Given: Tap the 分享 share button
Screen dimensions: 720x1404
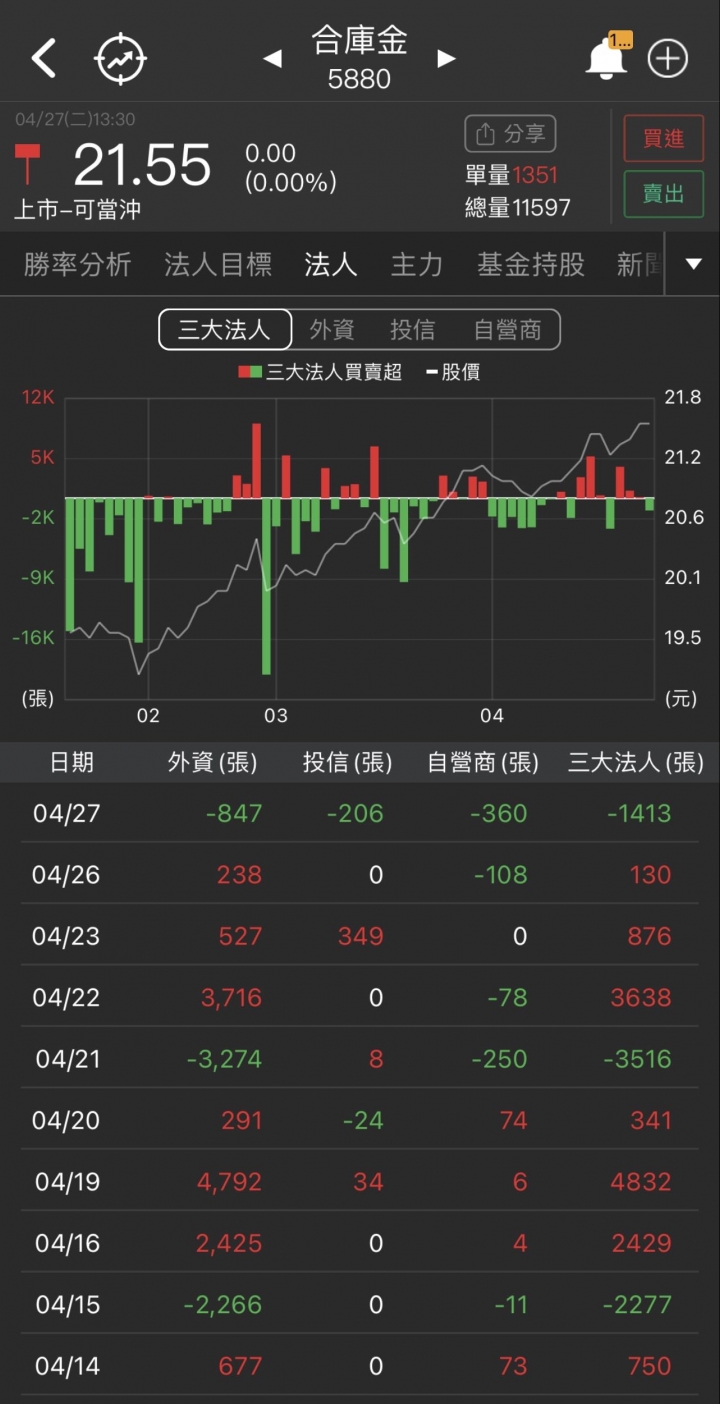Looking at the screenshot, I should pos(510,134).
